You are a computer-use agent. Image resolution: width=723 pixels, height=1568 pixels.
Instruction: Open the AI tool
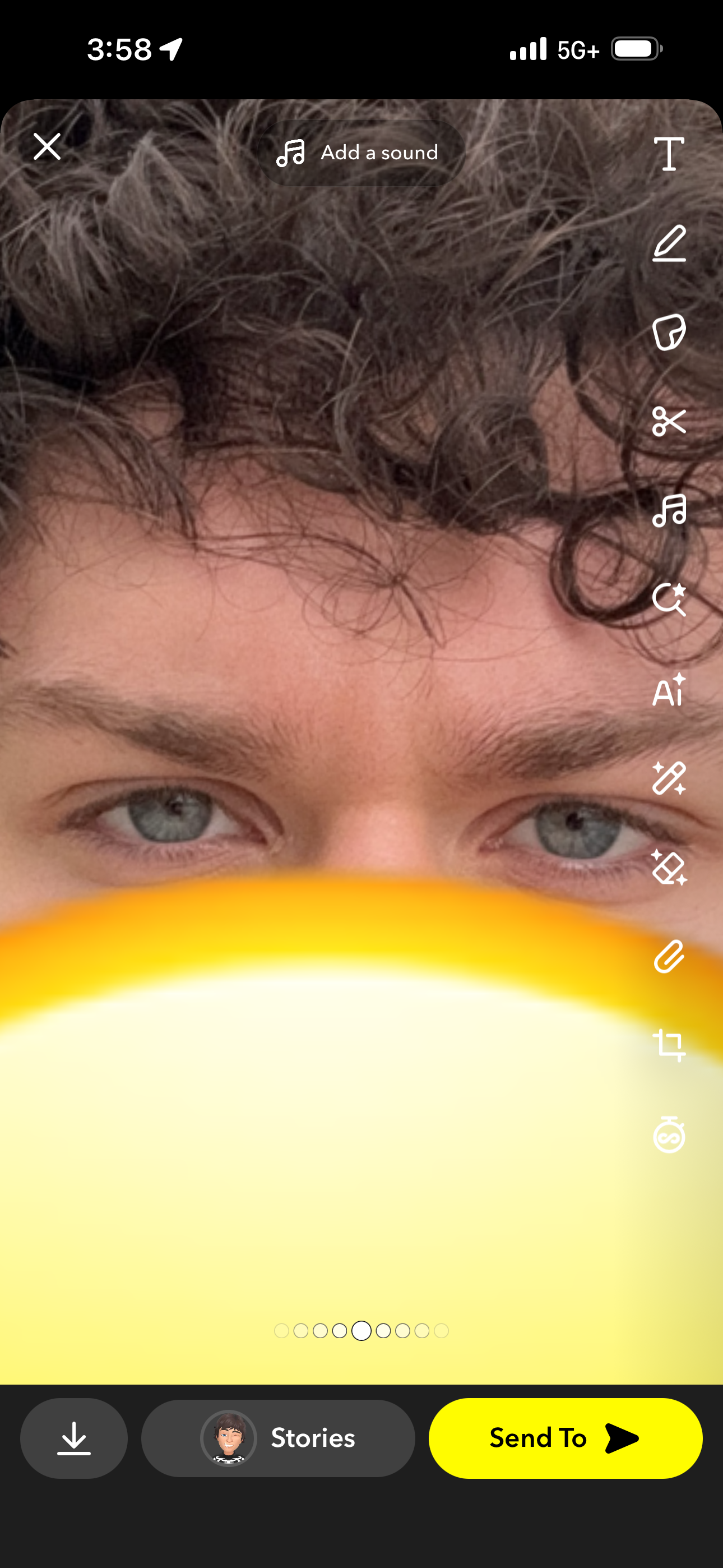[x=668, y=690]
